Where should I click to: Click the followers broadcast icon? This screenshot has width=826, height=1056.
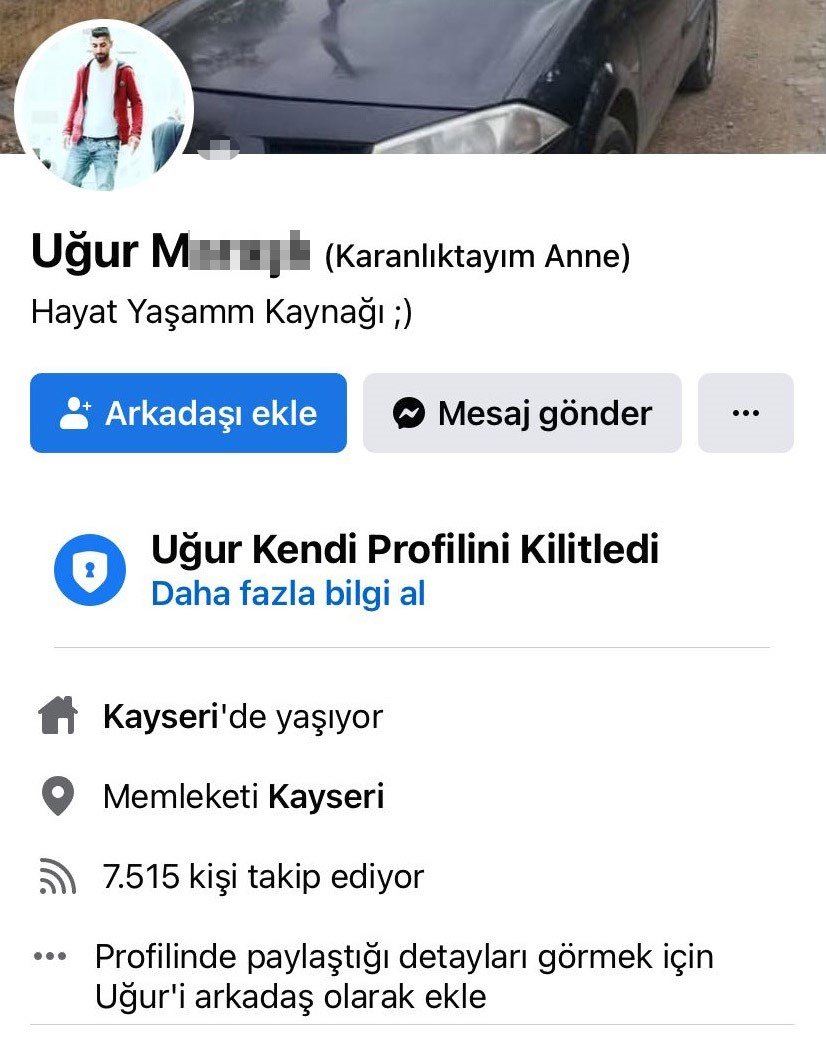tap(59, 876)
